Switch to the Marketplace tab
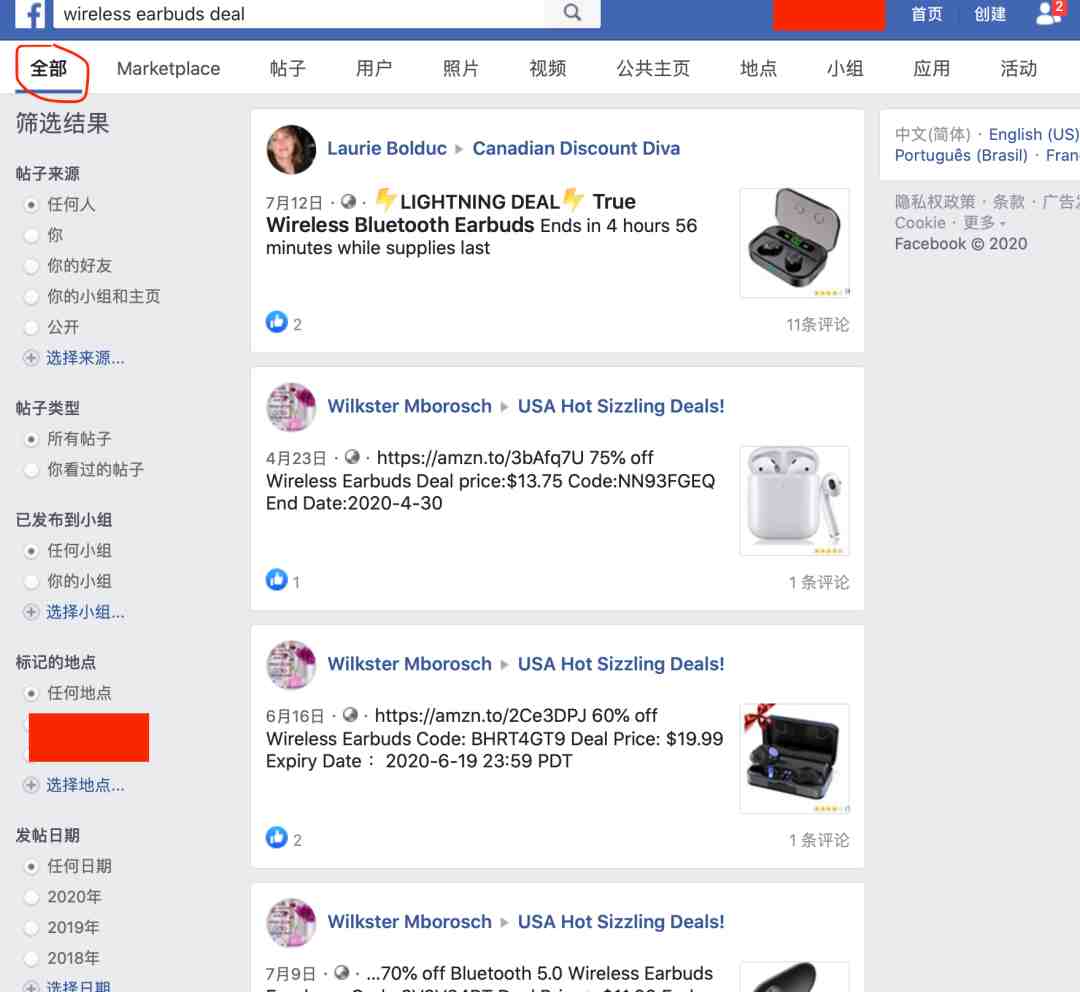1080x992 pixels. (168, 69)
